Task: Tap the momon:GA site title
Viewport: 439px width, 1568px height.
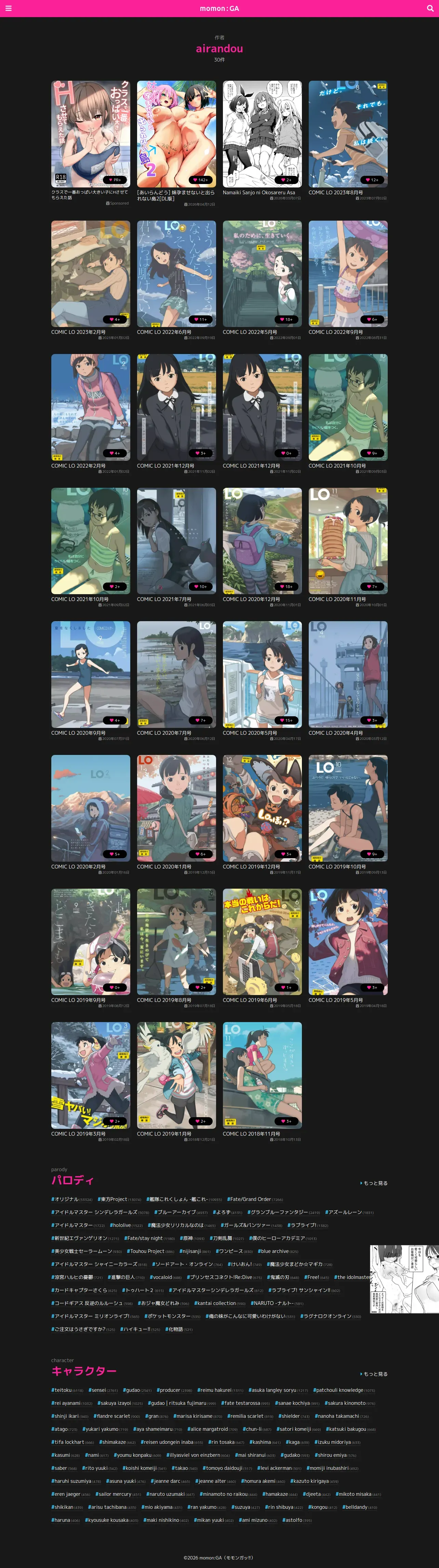Action: coord(219,9)
